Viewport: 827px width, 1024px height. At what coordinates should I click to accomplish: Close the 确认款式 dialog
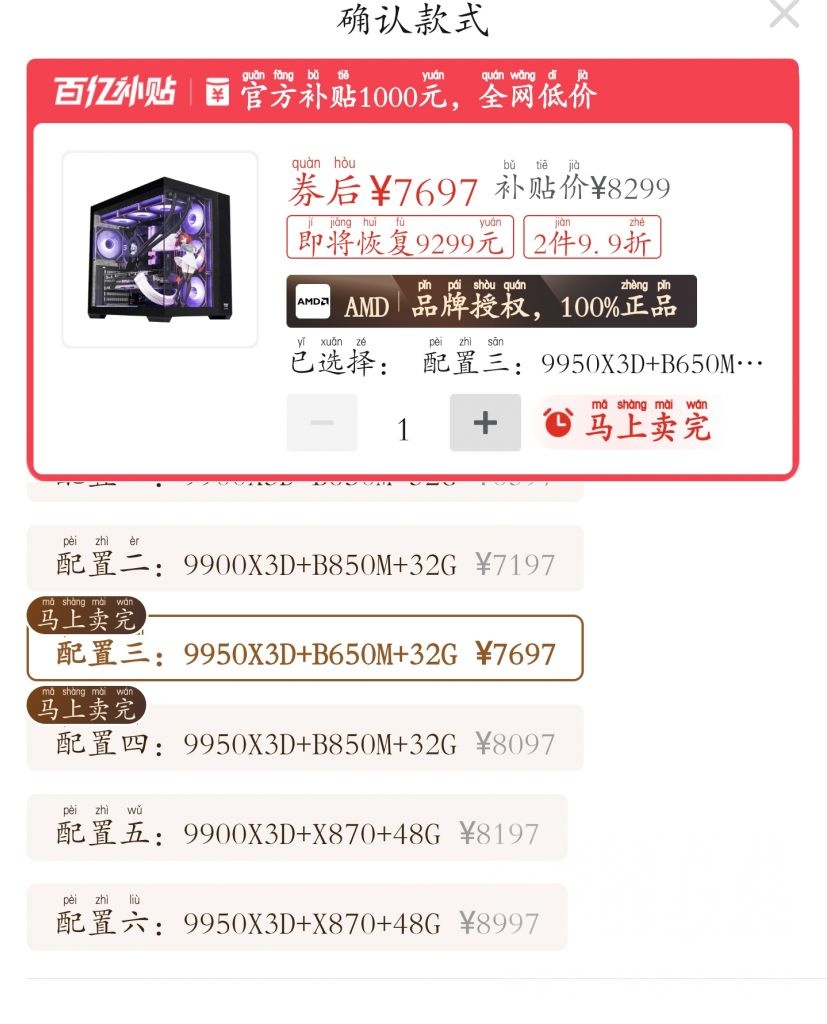[x=784, y=15]
